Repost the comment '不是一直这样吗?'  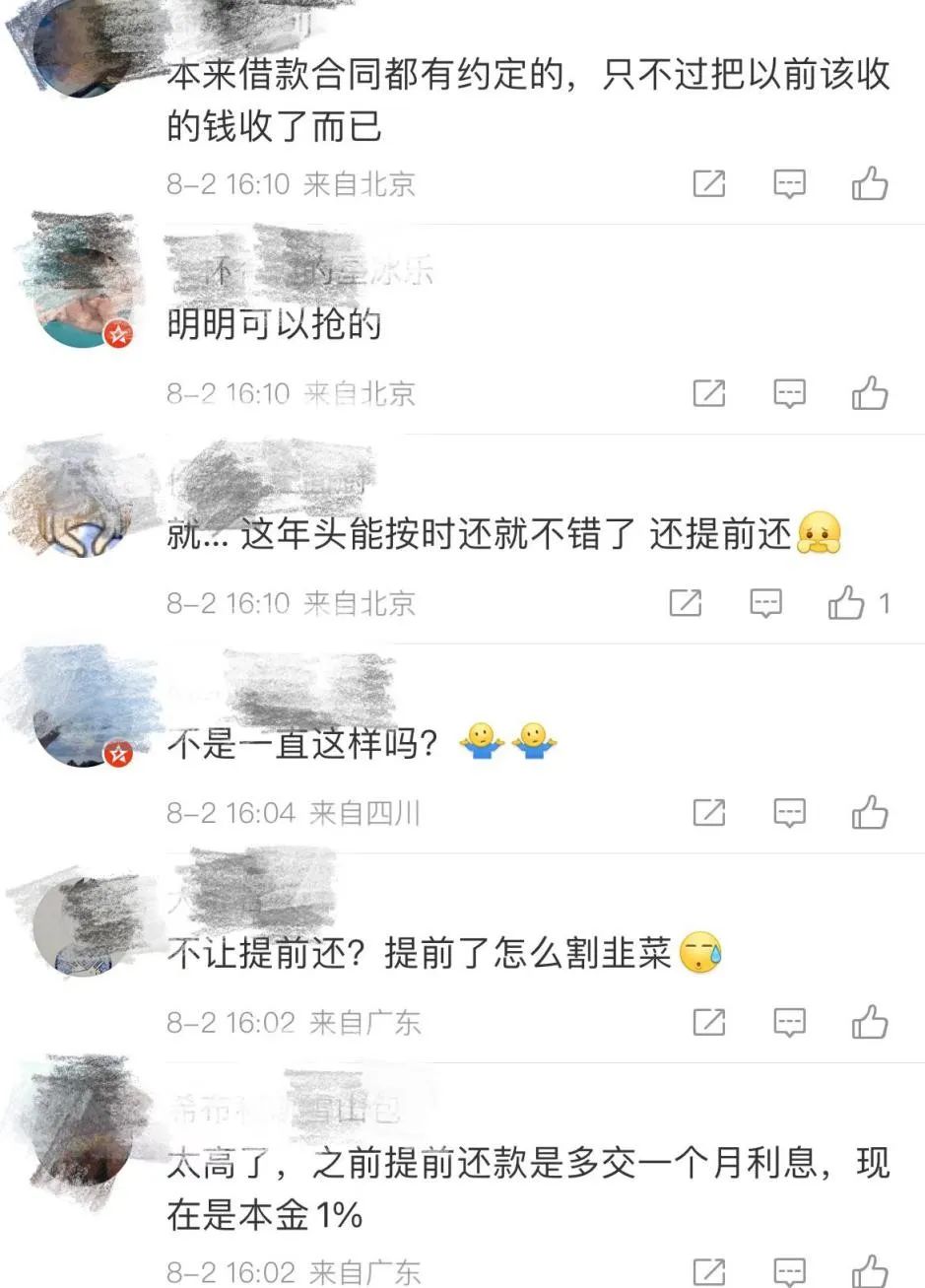tap(709, 813)
